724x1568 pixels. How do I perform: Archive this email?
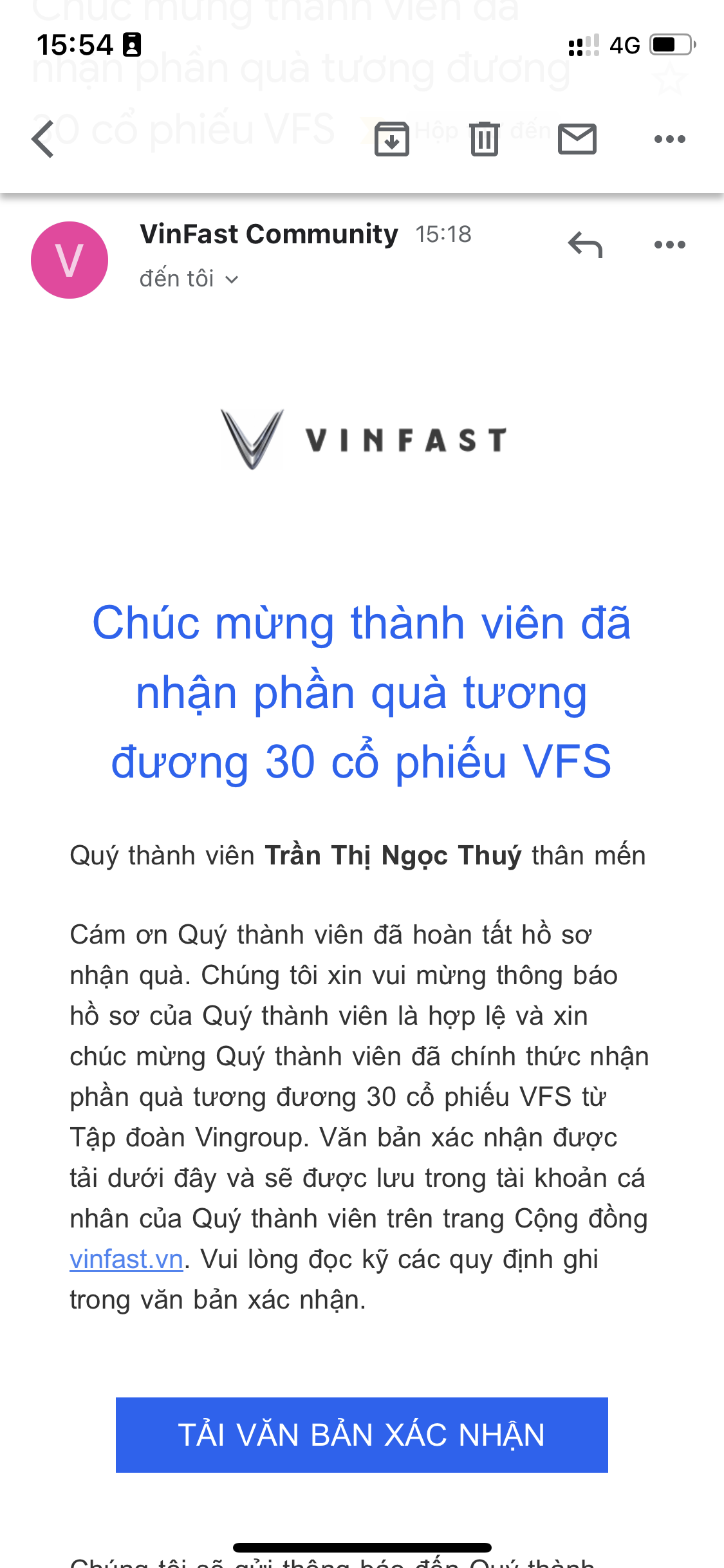(x=391, y=139)
